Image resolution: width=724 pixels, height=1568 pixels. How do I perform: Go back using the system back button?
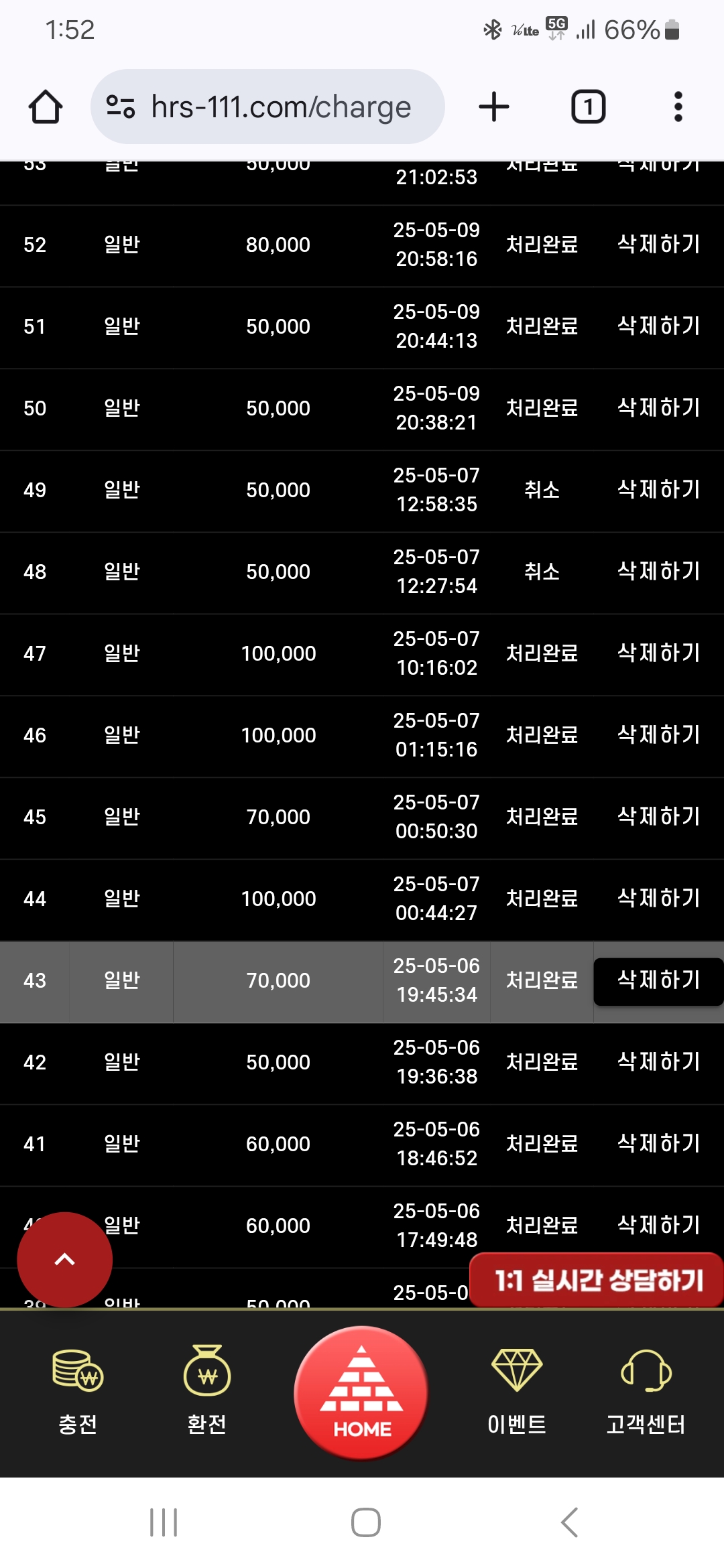coord(569,1522)
